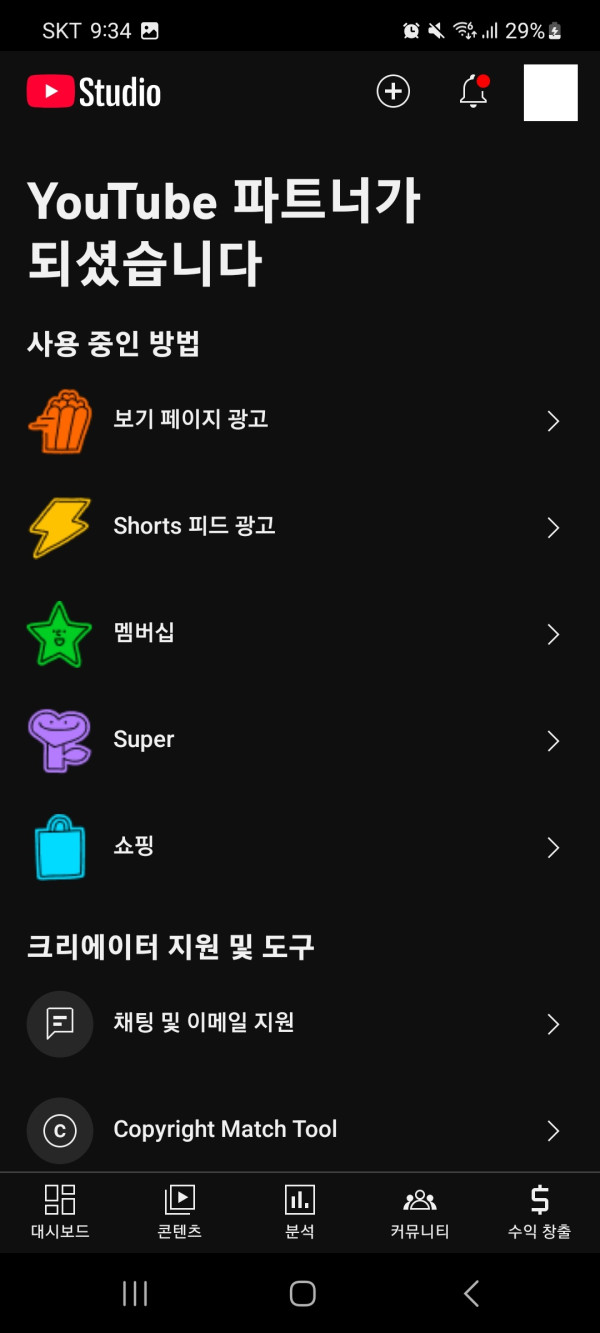Select the 멤버십 row
600x1333 pixels.
click(x=300, y=634)
